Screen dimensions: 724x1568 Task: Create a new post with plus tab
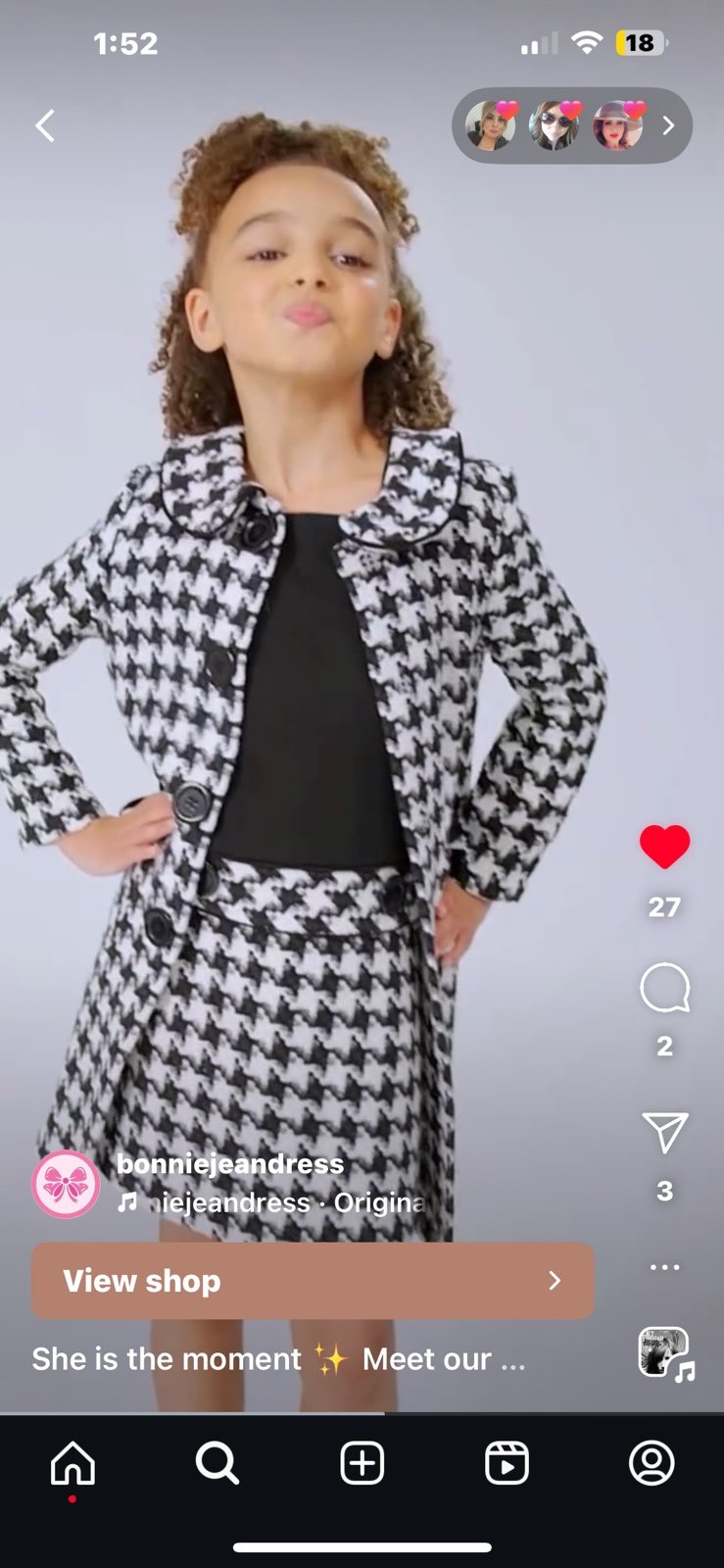(362, 1464)
